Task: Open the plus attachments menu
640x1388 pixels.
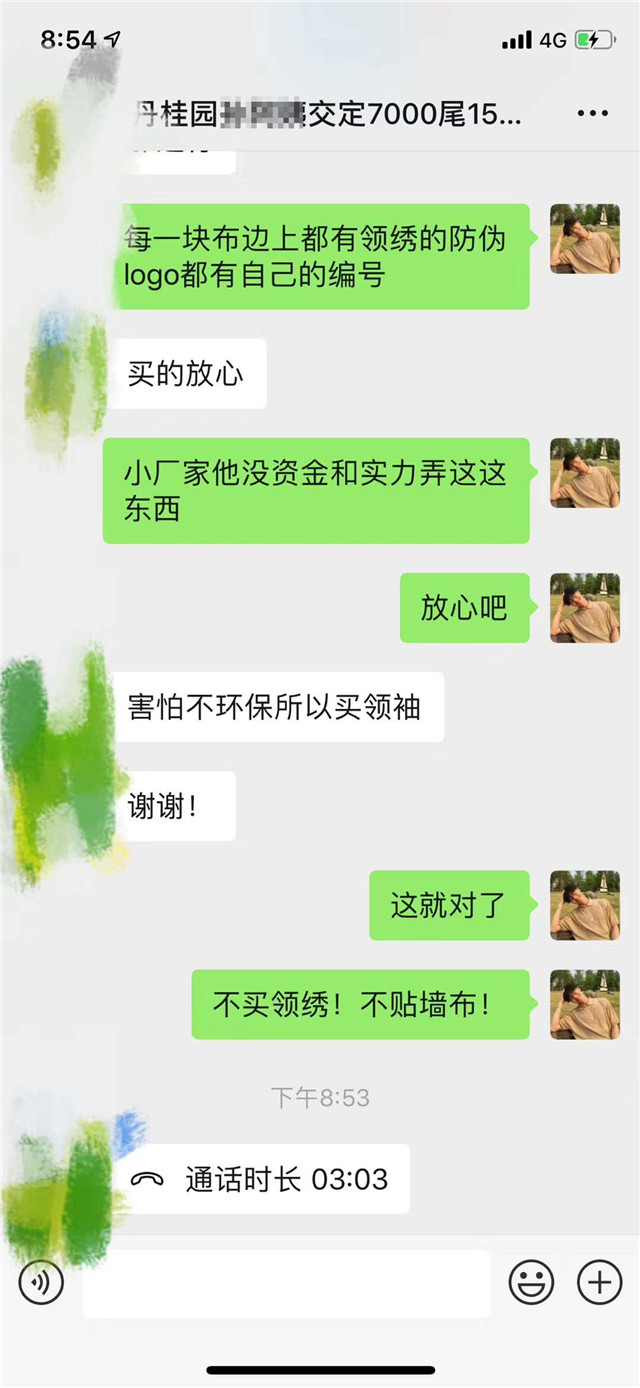Action: 599,1283
